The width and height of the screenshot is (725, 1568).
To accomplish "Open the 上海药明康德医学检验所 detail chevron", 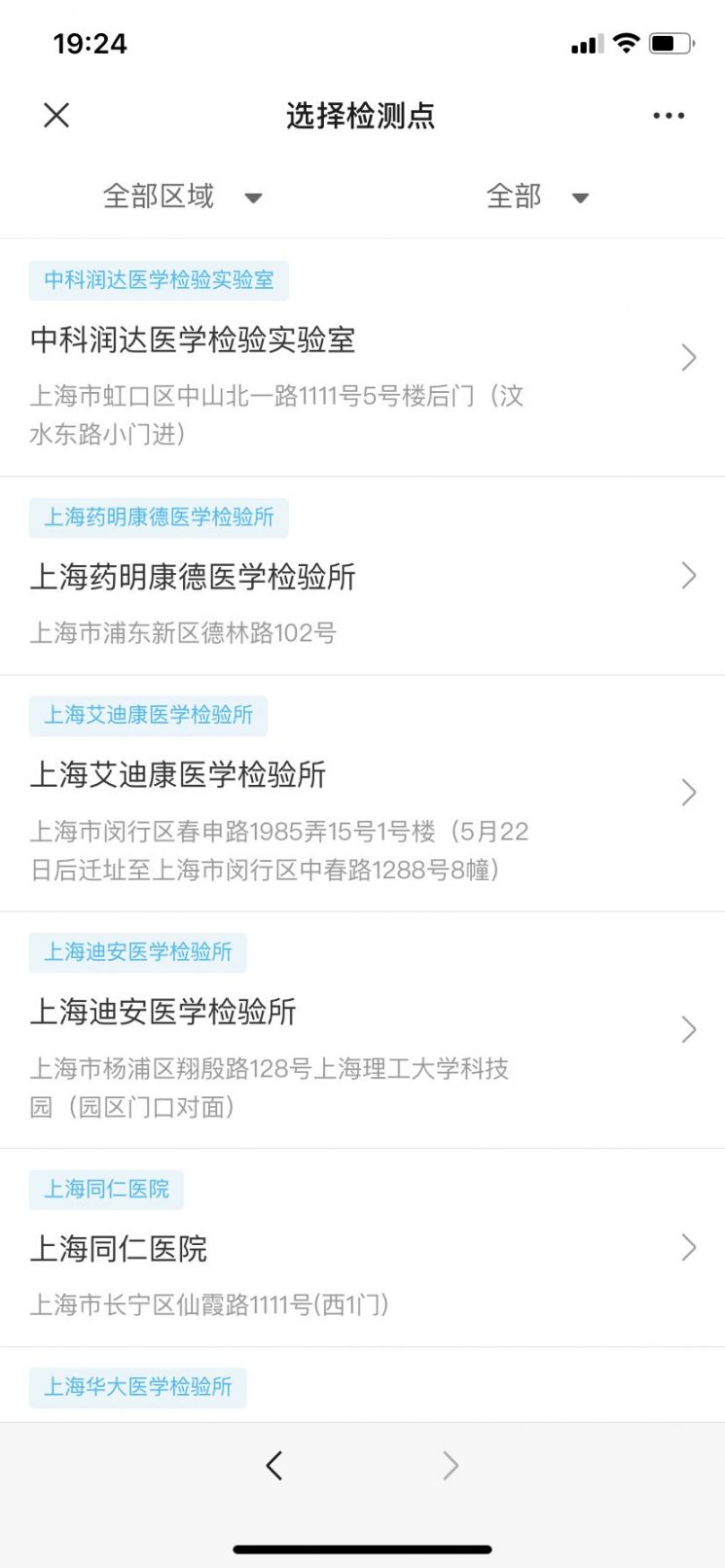I will click(x=688, y=575).
